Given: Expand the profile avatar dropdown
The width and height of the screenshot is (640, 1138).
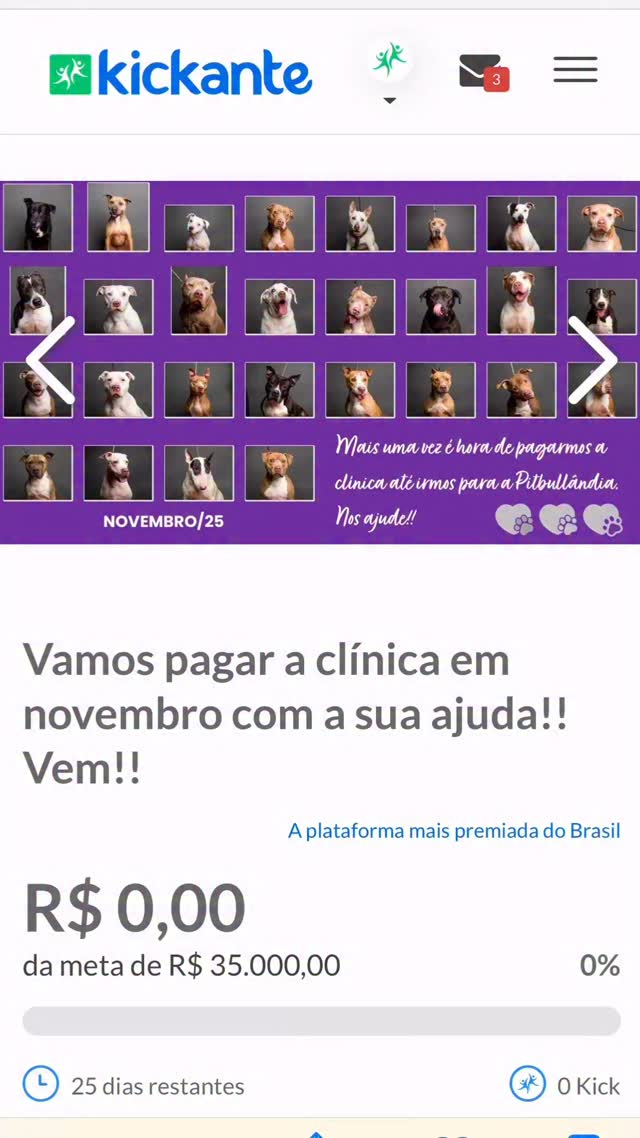Looking at the screenshot, I should (x=390, y=71).
